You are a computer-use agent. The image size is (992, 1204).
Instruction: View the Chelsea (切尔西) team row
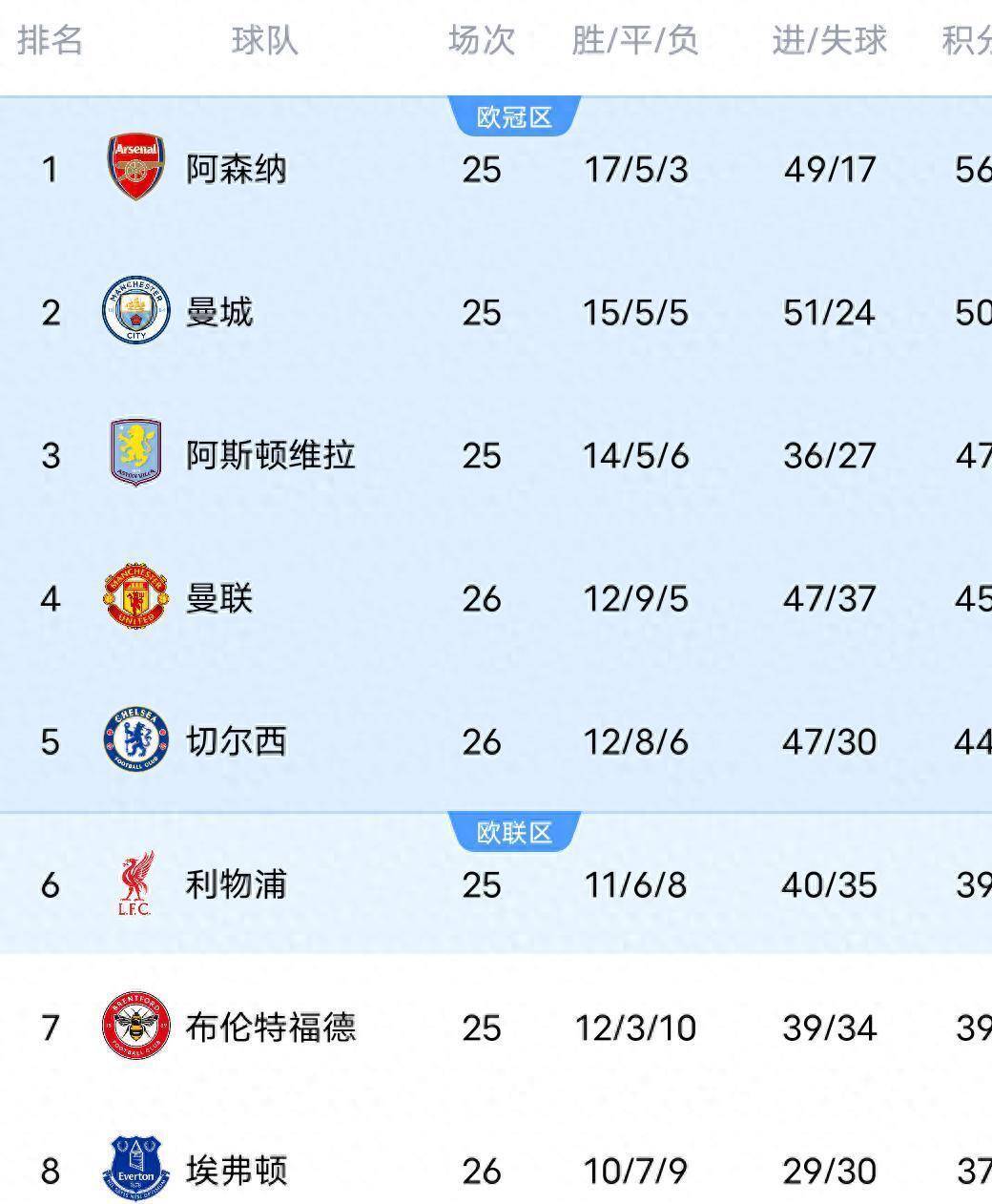point(236,742)
